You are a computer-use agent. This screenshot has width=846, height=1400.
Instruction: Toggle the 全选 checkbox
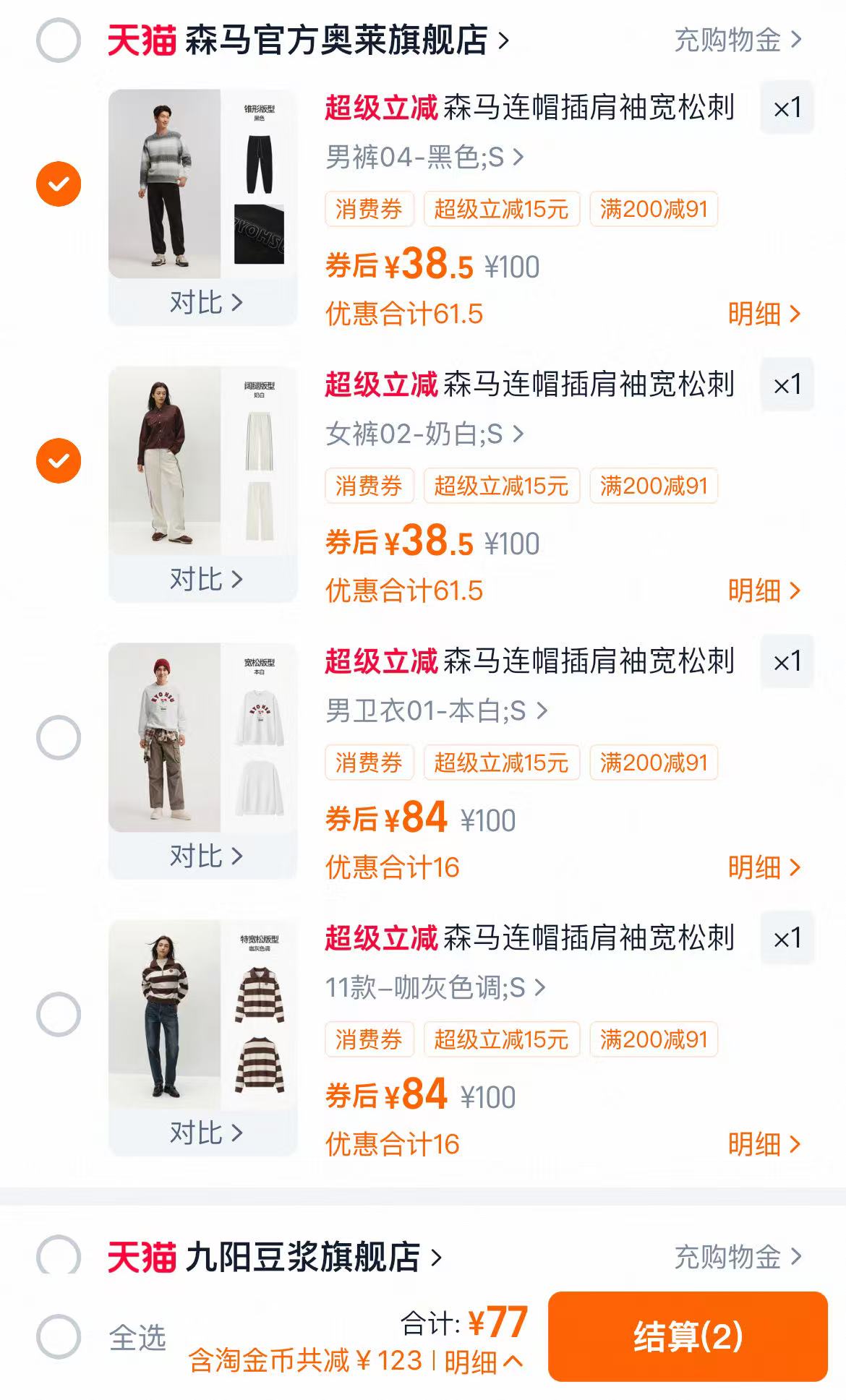(x=58, y=1337)
